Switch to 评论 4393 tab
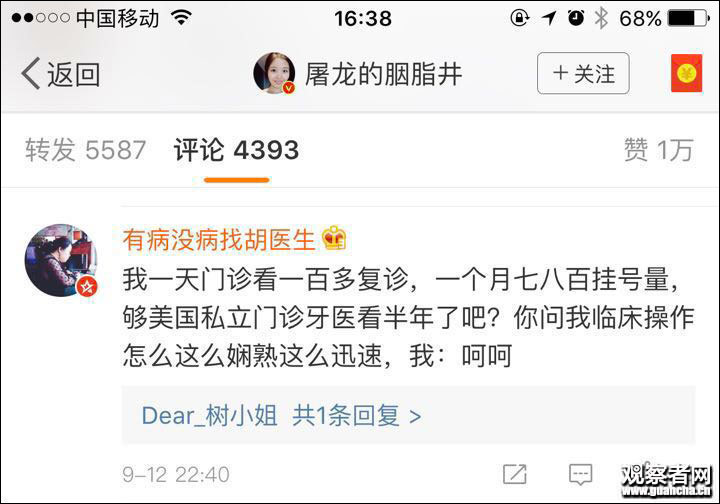 pos(236,151)
